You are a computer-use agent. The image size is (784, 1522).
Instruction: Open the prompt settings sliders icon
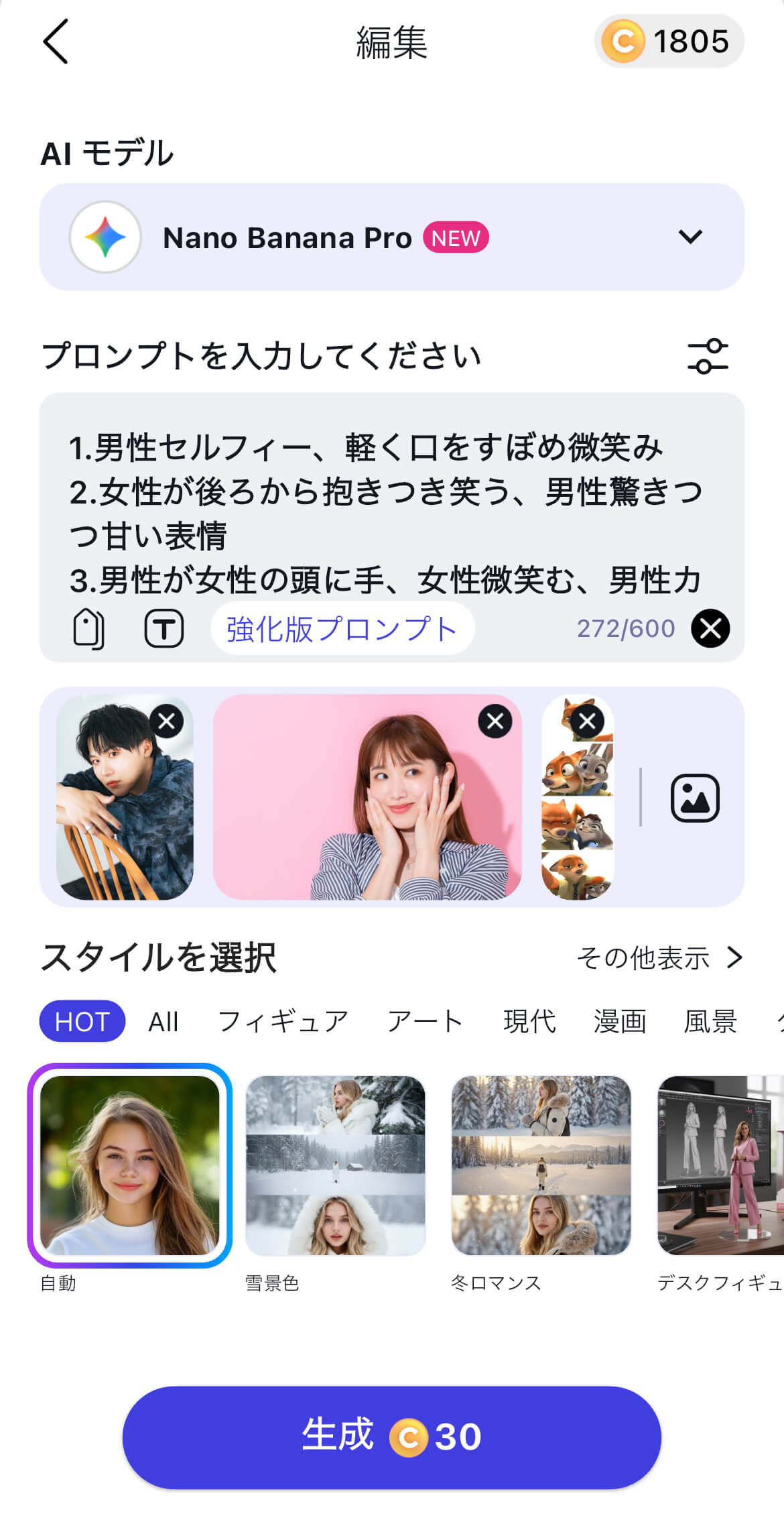(707, 357)
